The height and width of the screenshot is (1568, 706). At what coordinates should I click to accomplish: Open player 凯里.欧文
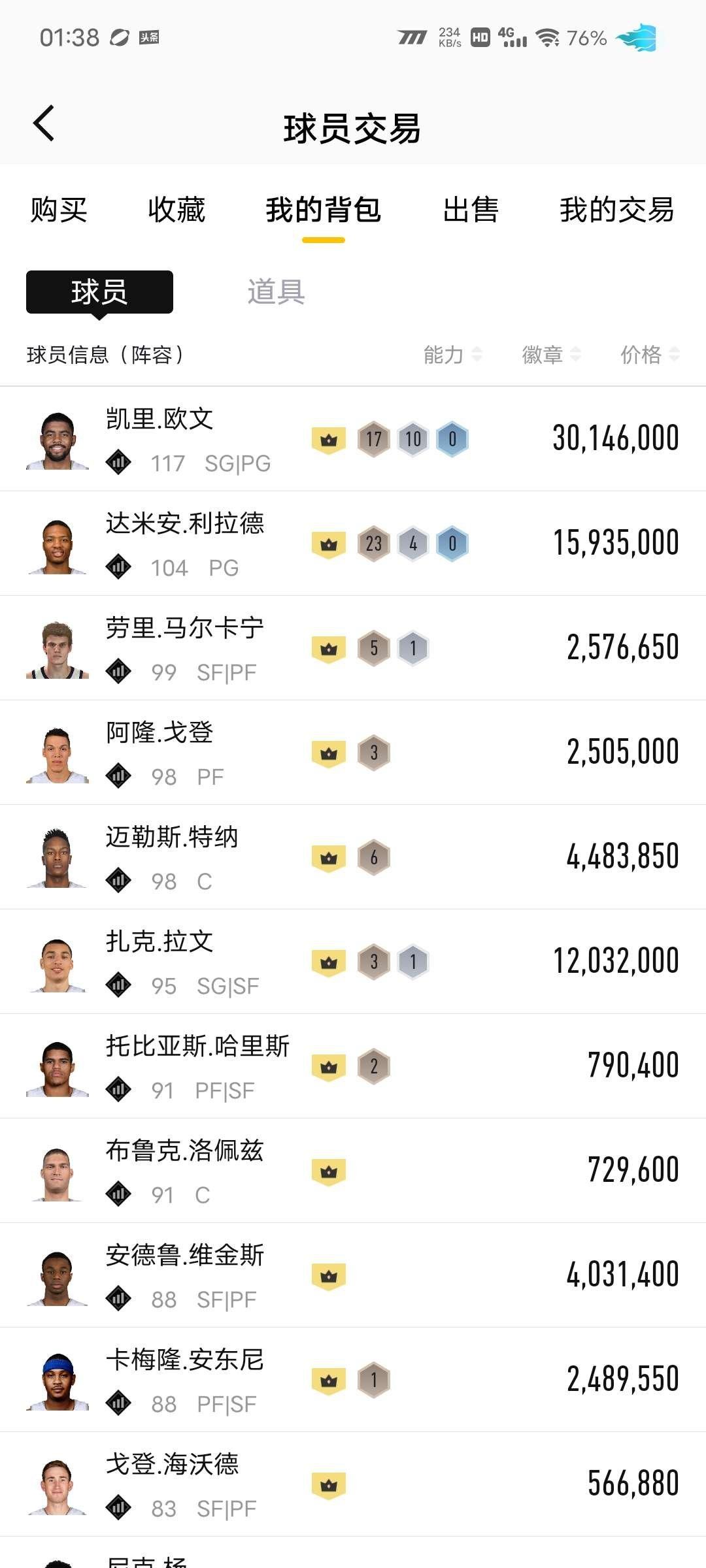353,438
